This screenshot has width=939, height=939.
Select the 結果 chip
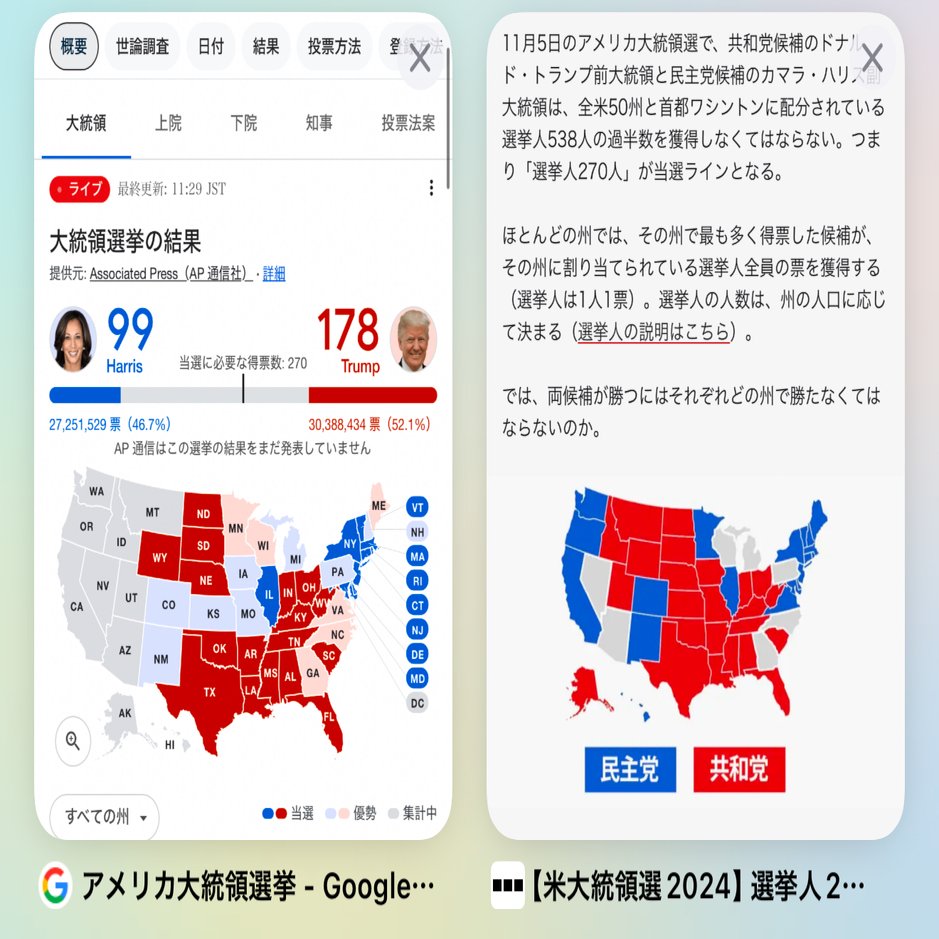pyautogui.click(x=266, y=47)
